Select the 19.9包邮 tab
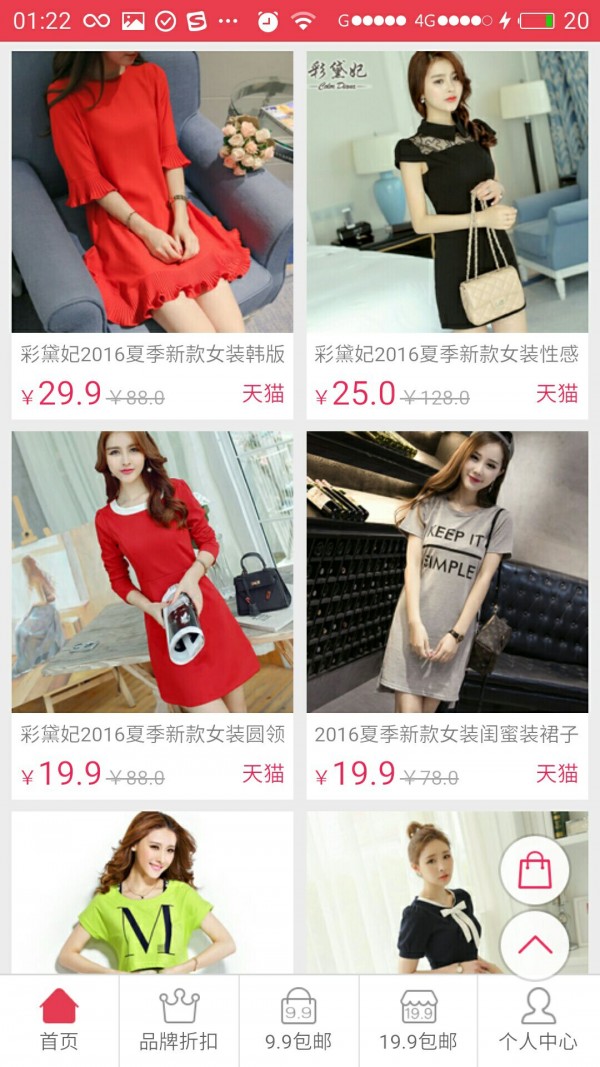 coord(418,1020)
